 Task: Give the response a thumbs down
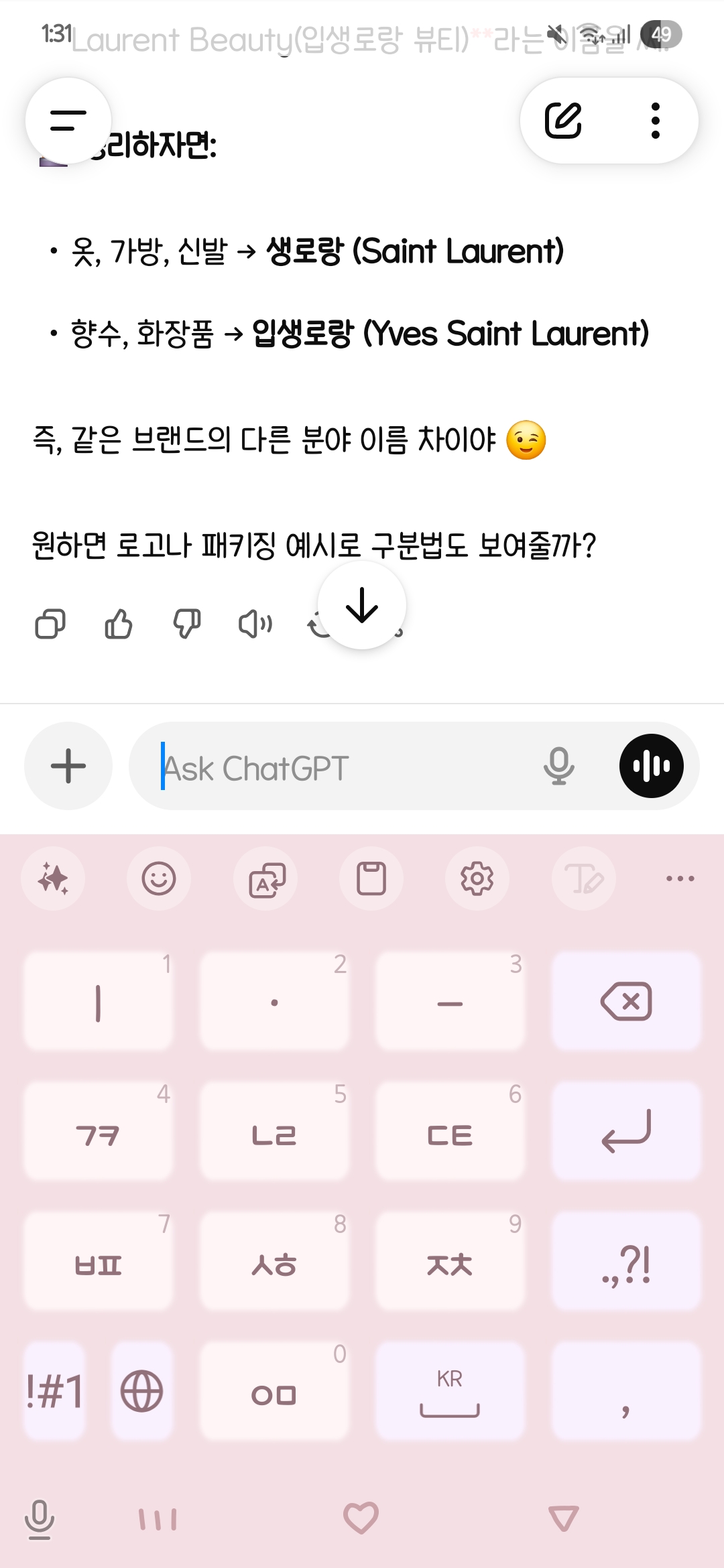pyautogui.click(x=187, y=625)
